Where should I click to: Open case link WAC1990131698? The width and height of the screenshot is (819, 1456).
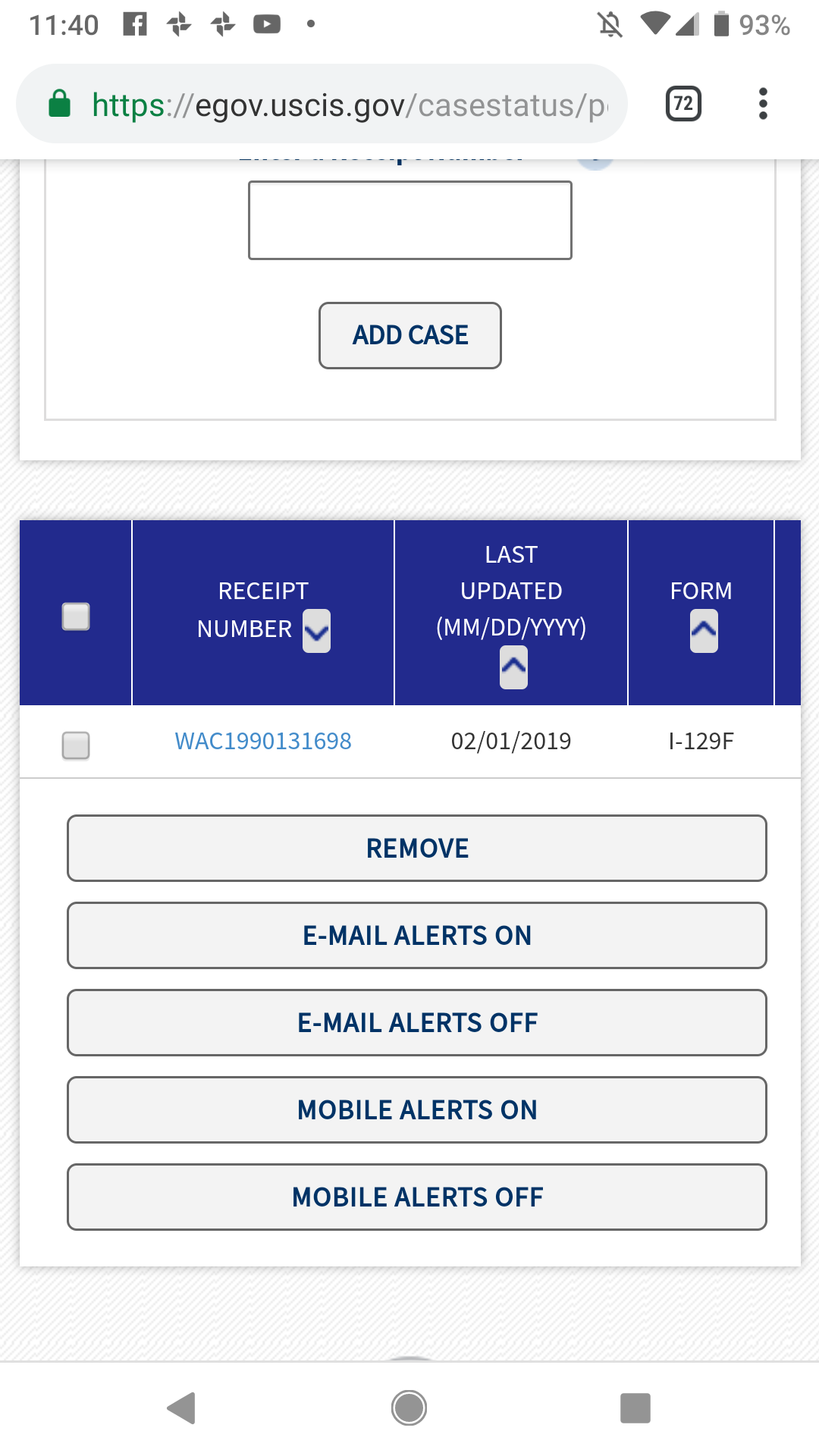(263, 741)
